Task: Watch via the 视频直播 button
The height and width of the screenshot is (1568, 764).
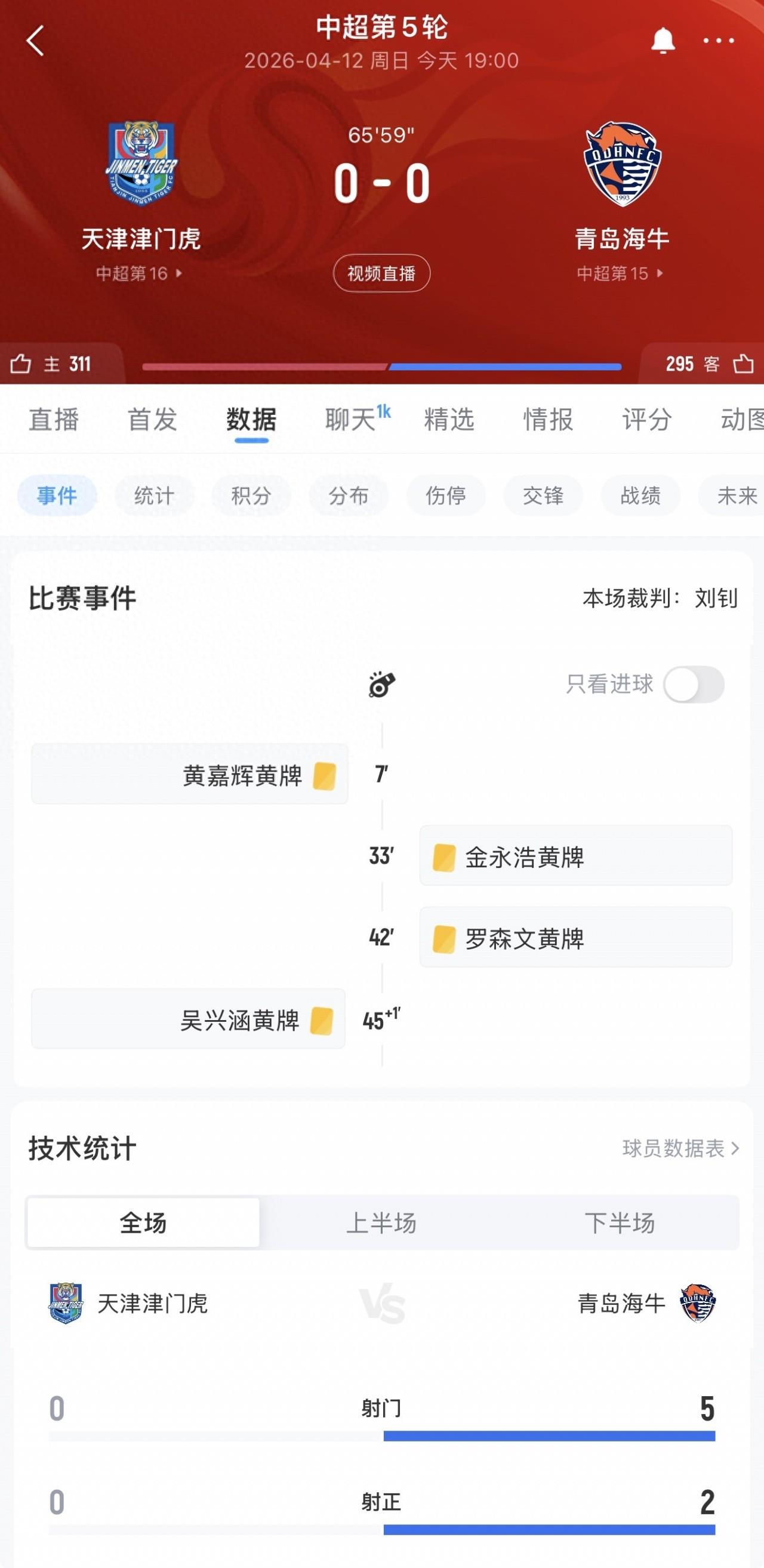Action: (x=381, y=273)
